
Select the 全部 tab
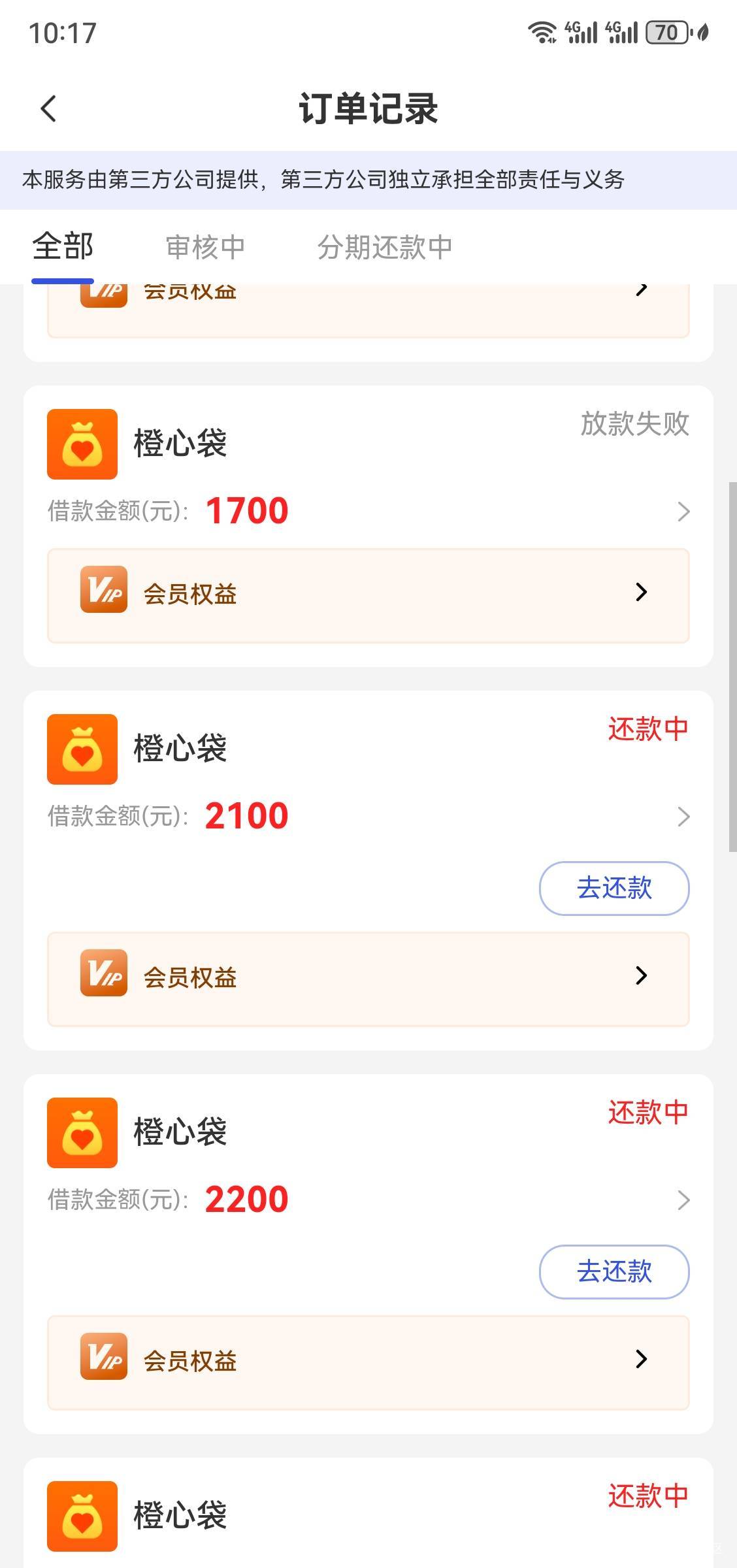(x=63, y=248)
